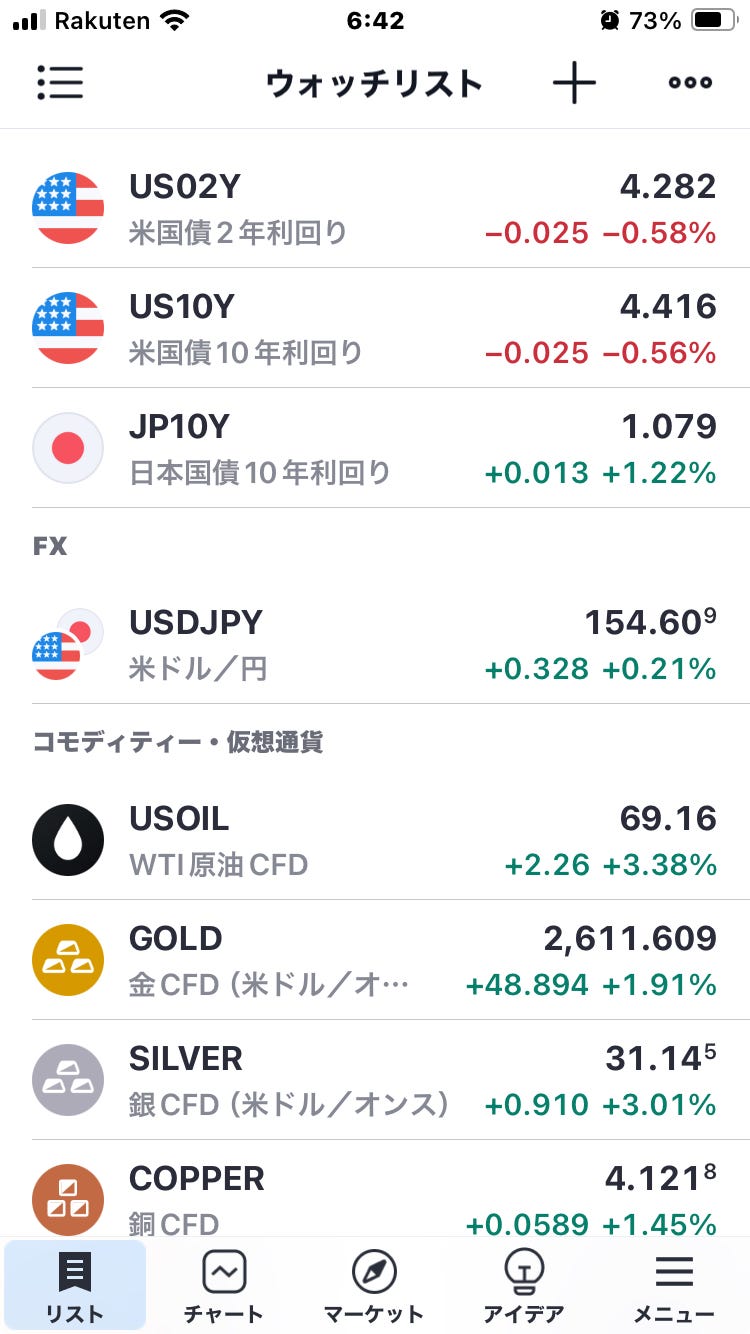Image resolution: width=750 pixels, height=1334 pixels.
Task: Select the JP10Y Japanese bond row
Action: (x=375, y=448)
